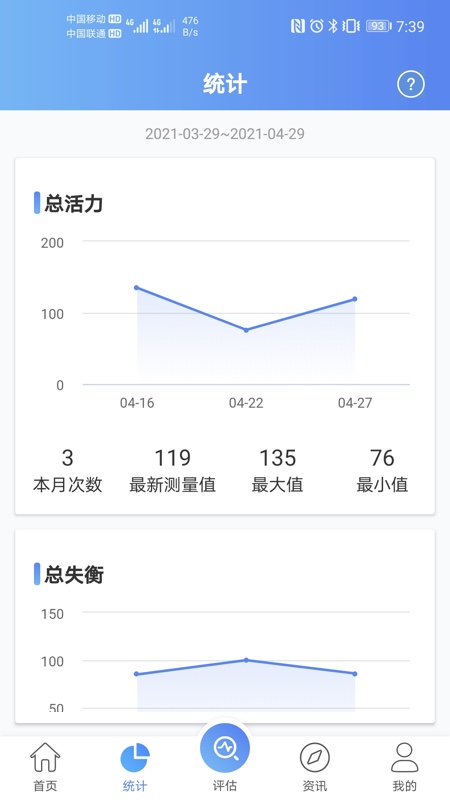Switch to the 首页 home tab

pyautogui.click(x=45, y=766)
